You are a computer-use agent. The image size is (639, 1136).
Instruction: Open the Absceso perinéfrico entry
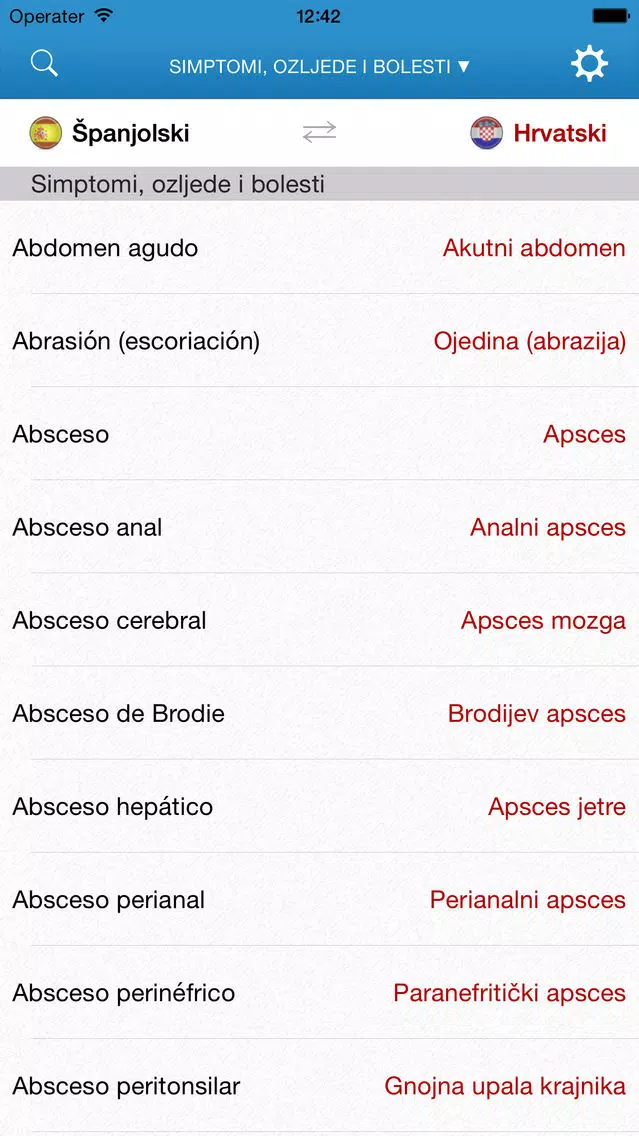[x=320, y=993]
